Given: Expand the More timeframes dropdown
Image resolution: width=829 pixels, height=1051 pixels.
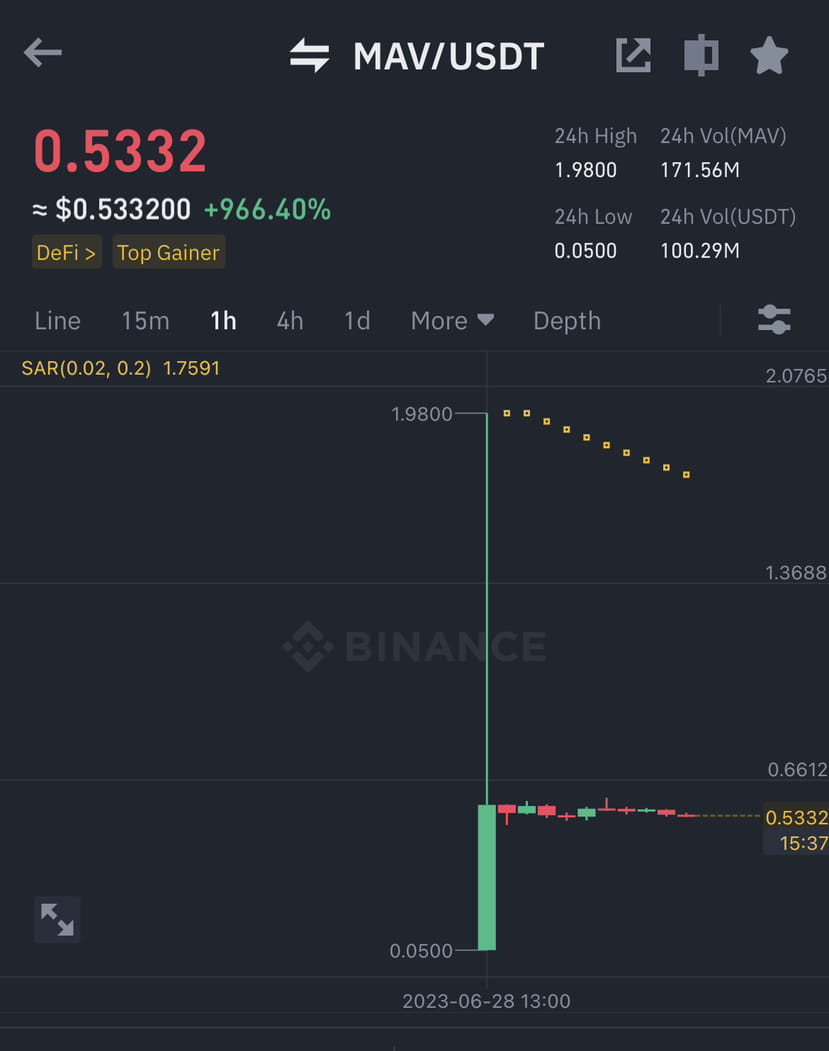Looking at the screenshot, I should coord(452,321).
